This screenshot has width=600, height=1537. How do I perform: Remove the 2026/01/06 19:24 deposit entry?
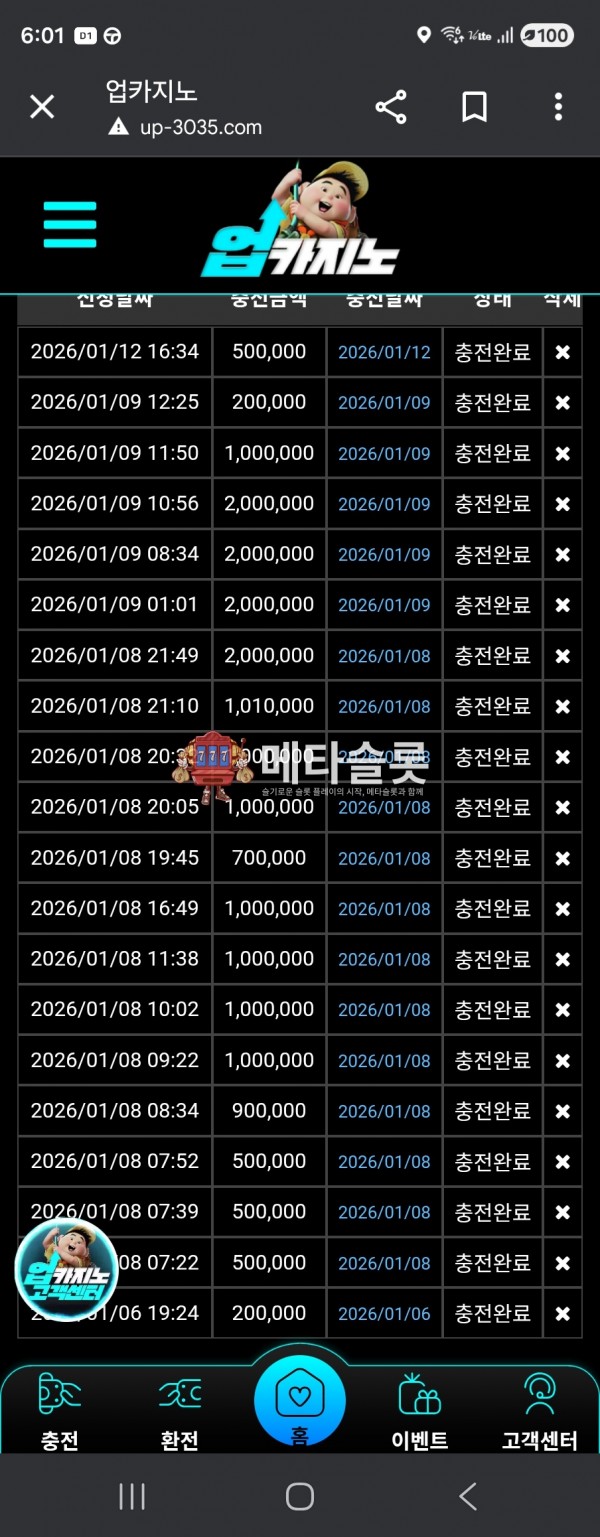[x=562, y=1313]
